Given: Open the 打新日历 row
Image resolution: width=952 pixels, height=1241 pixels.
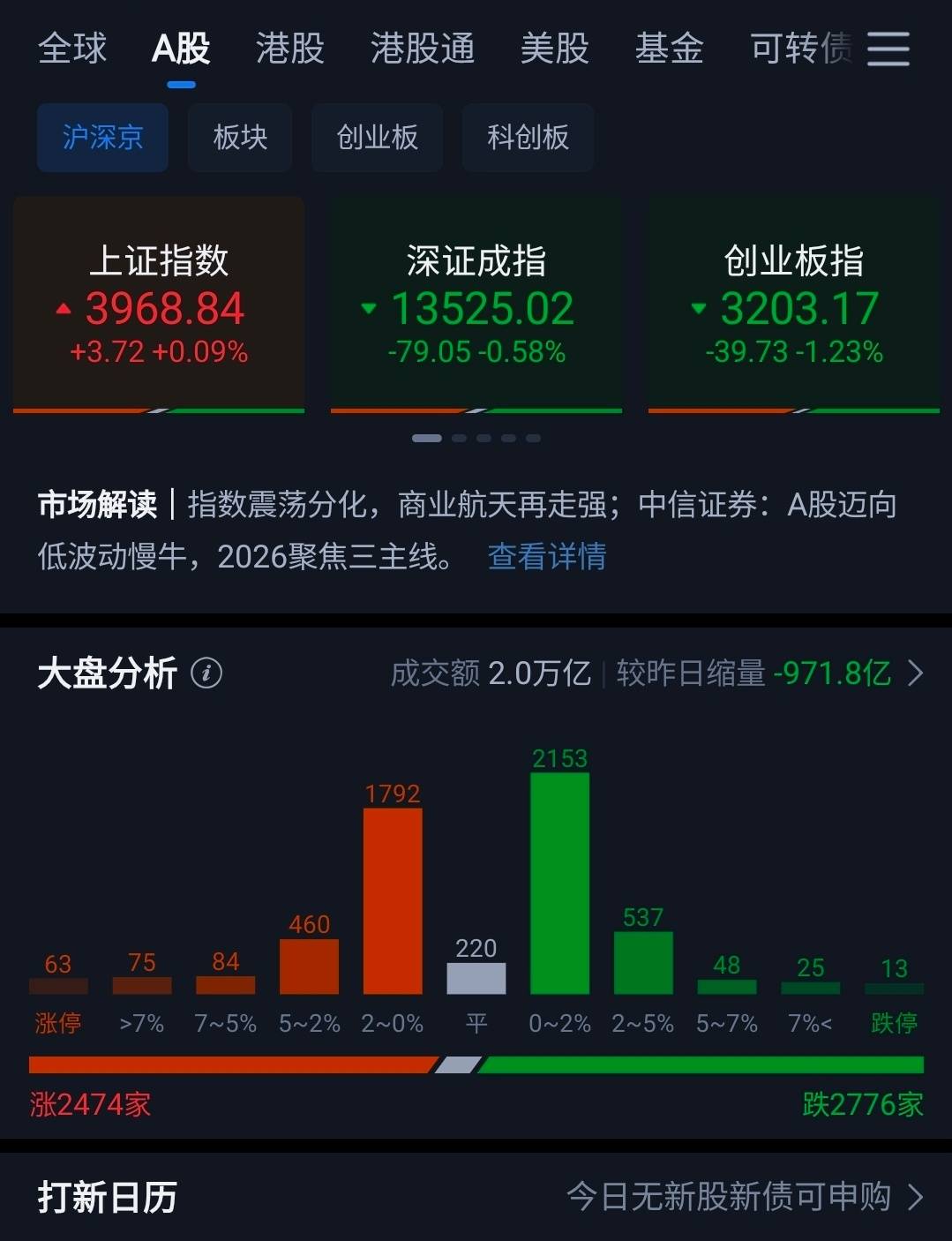Looking at the screenshot, I should [x=476, y=1197].
